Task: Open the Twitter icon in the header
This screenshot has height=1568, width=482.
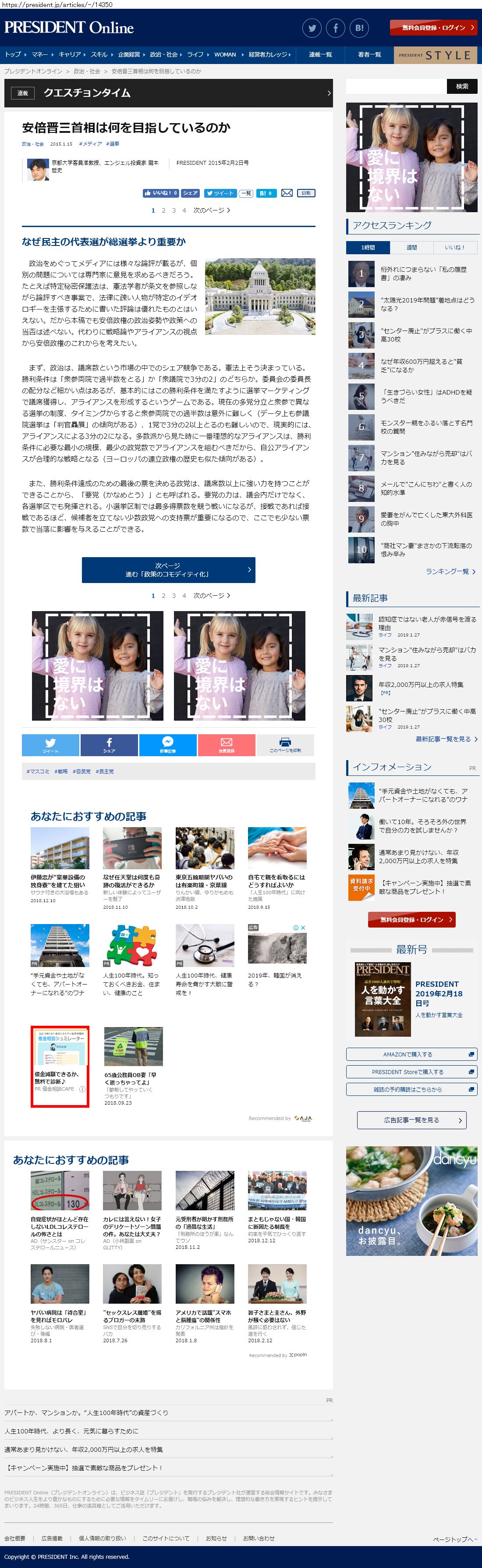Action: click(312, 28)
